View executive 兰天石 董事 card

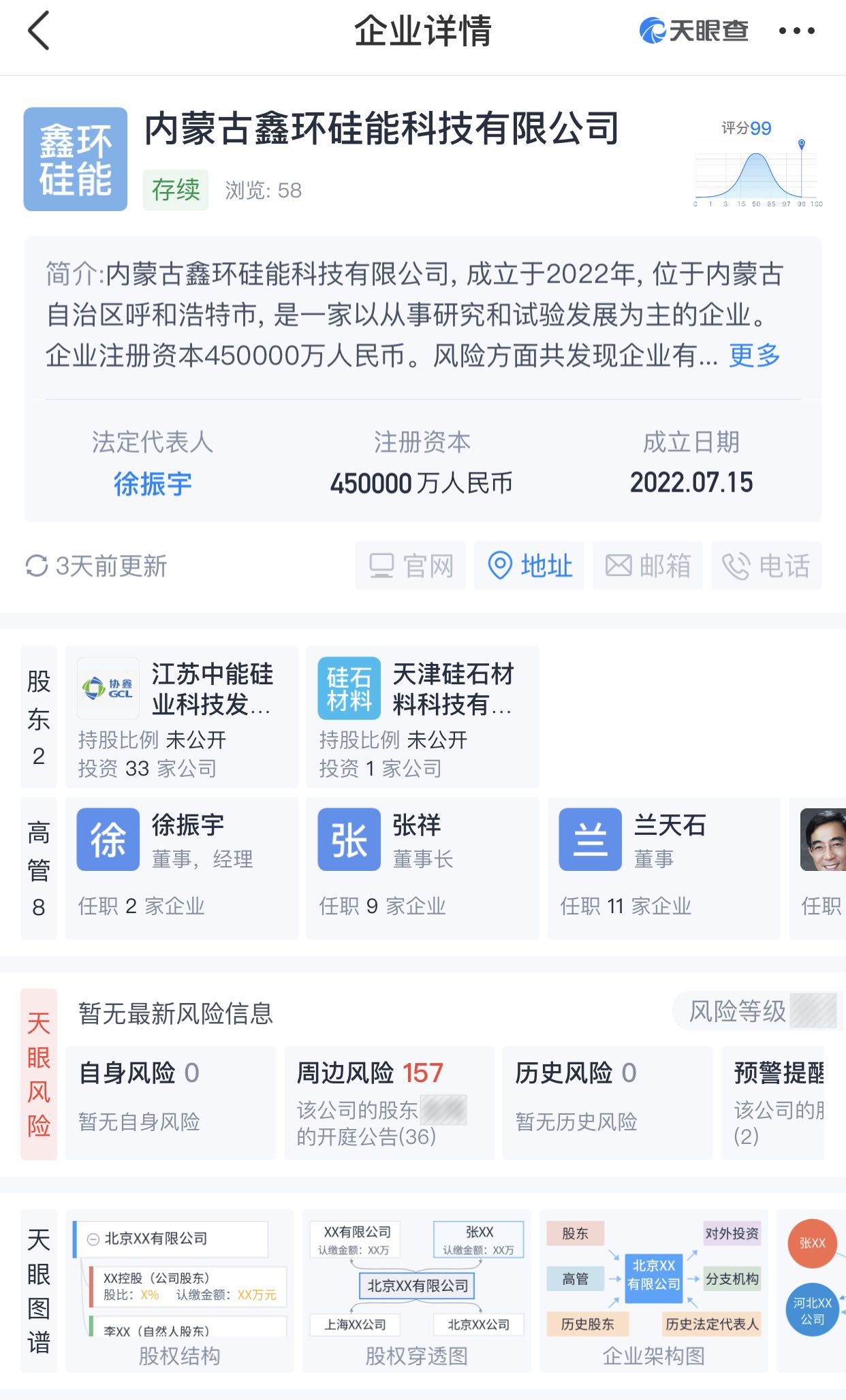coord(664,868)
